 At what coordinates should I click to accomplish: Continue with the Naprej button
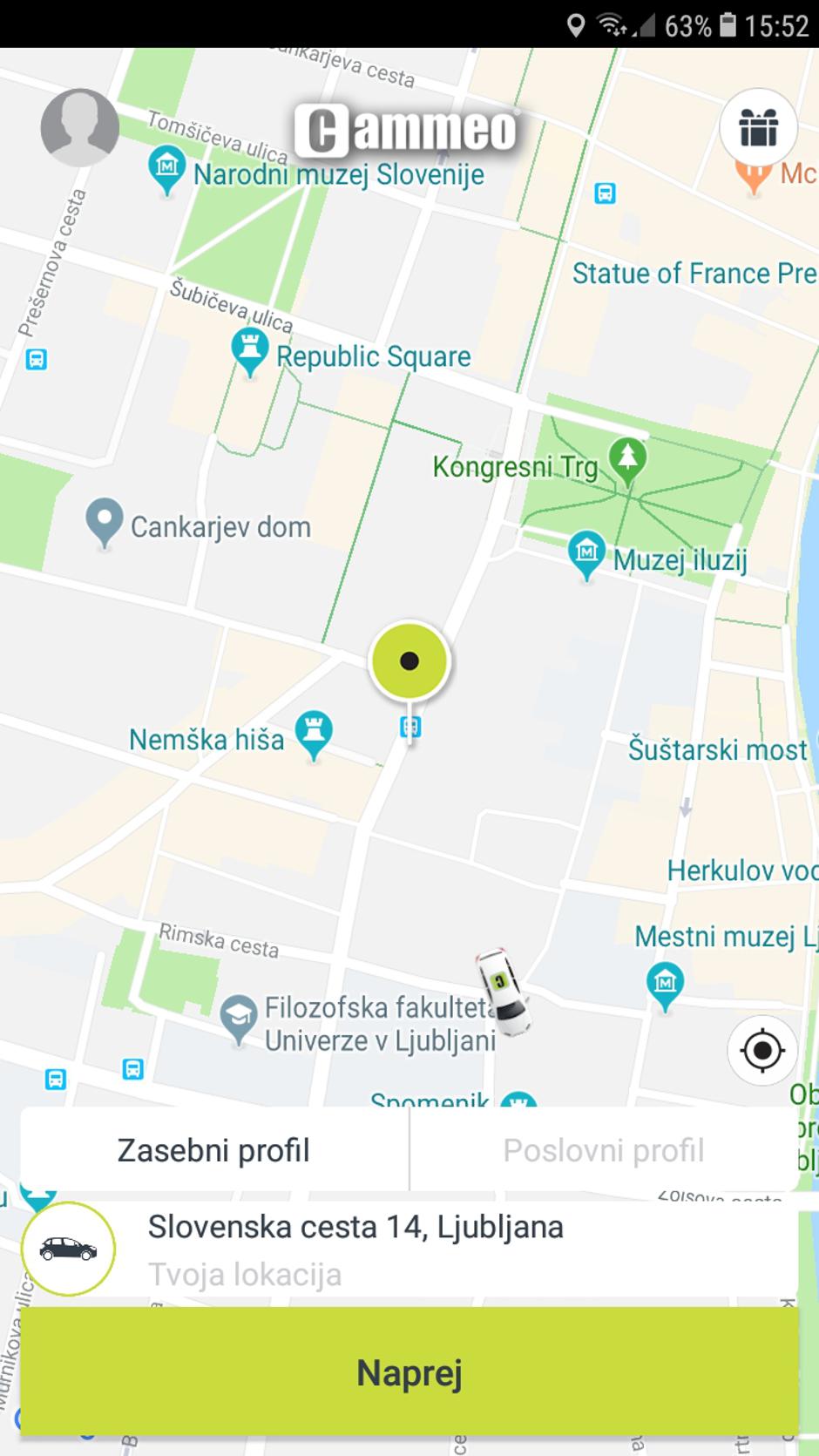pyautogui.click(x=409, y=1371)
